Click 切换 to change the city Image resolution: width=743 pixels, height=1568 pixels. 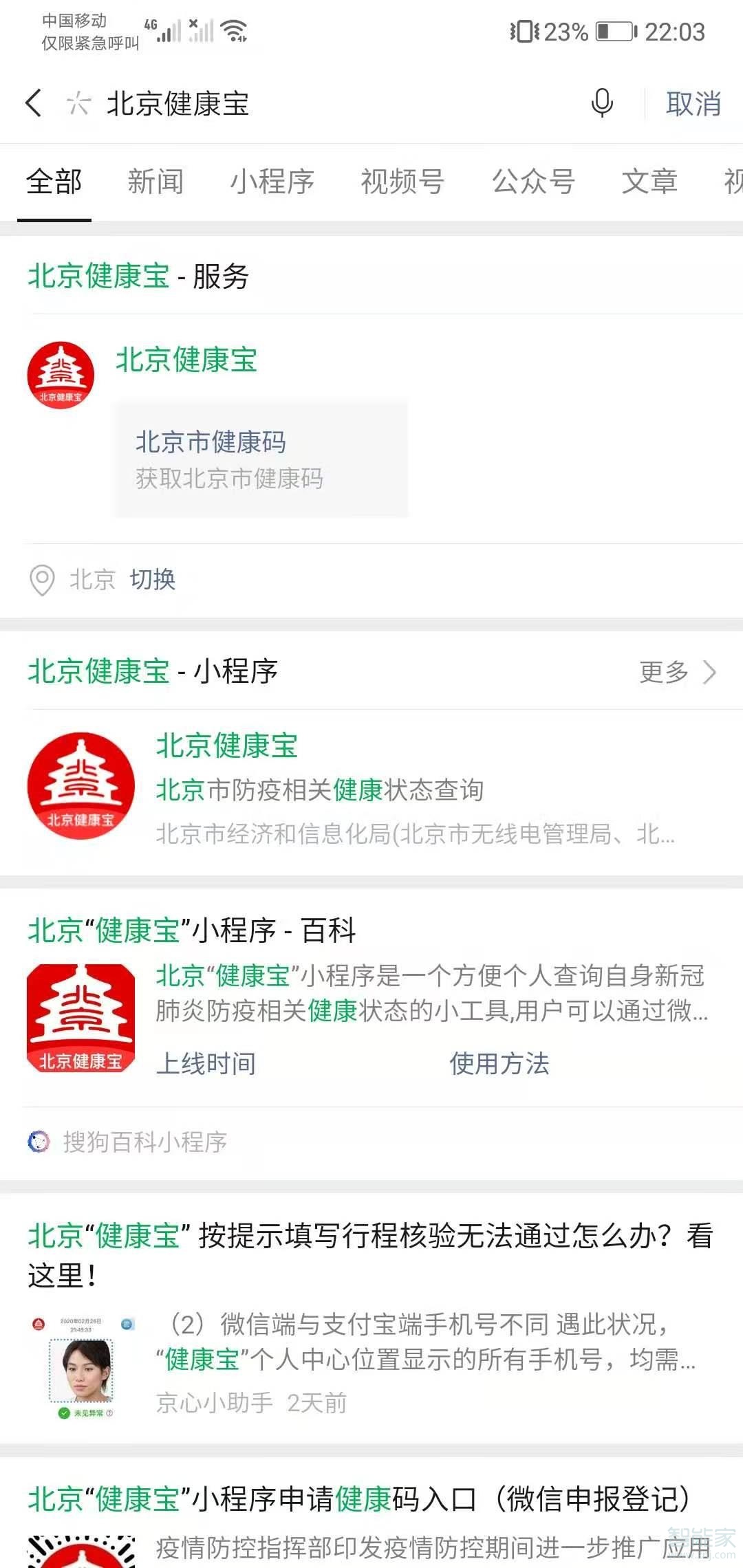coord(153,580)
